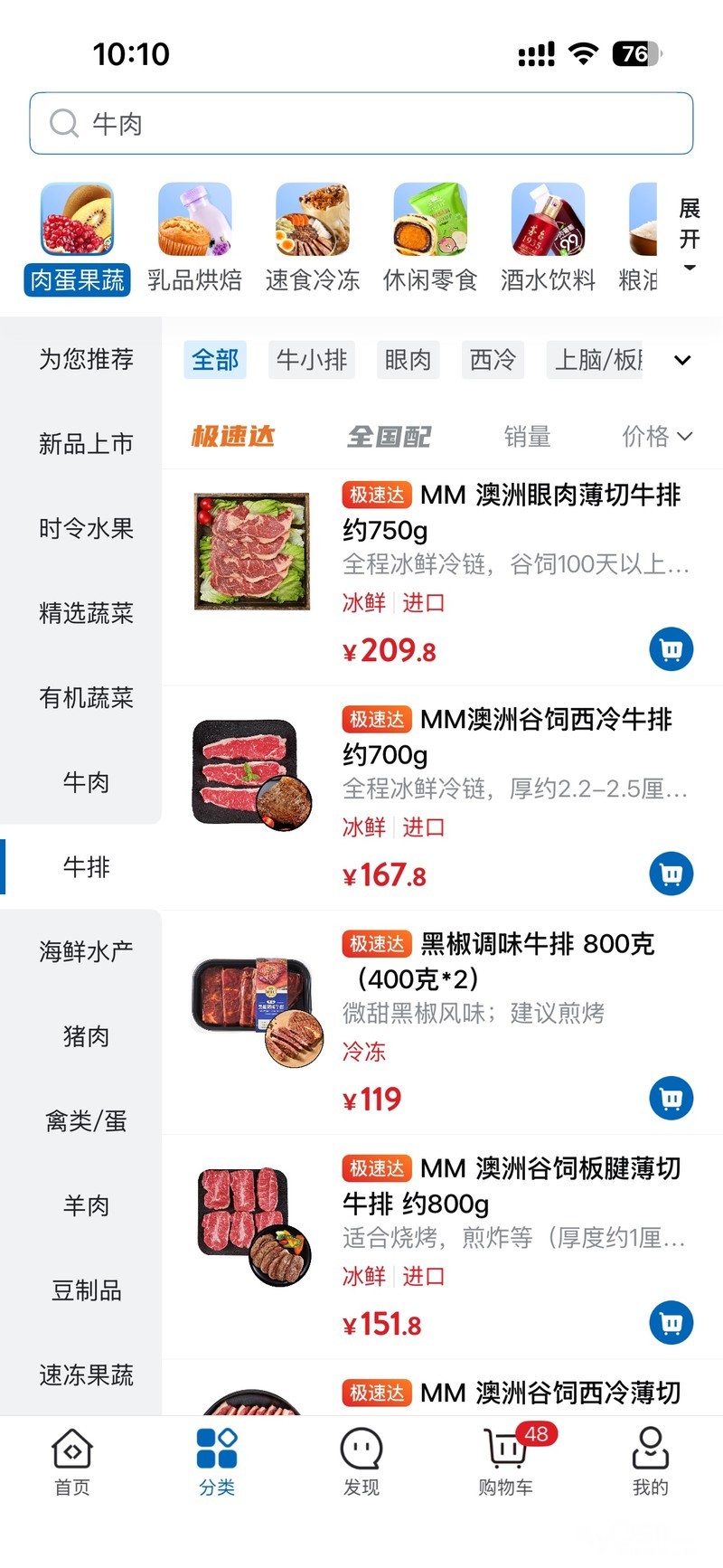
Task: Filter by 牛小排 chip
Action: 312,360
